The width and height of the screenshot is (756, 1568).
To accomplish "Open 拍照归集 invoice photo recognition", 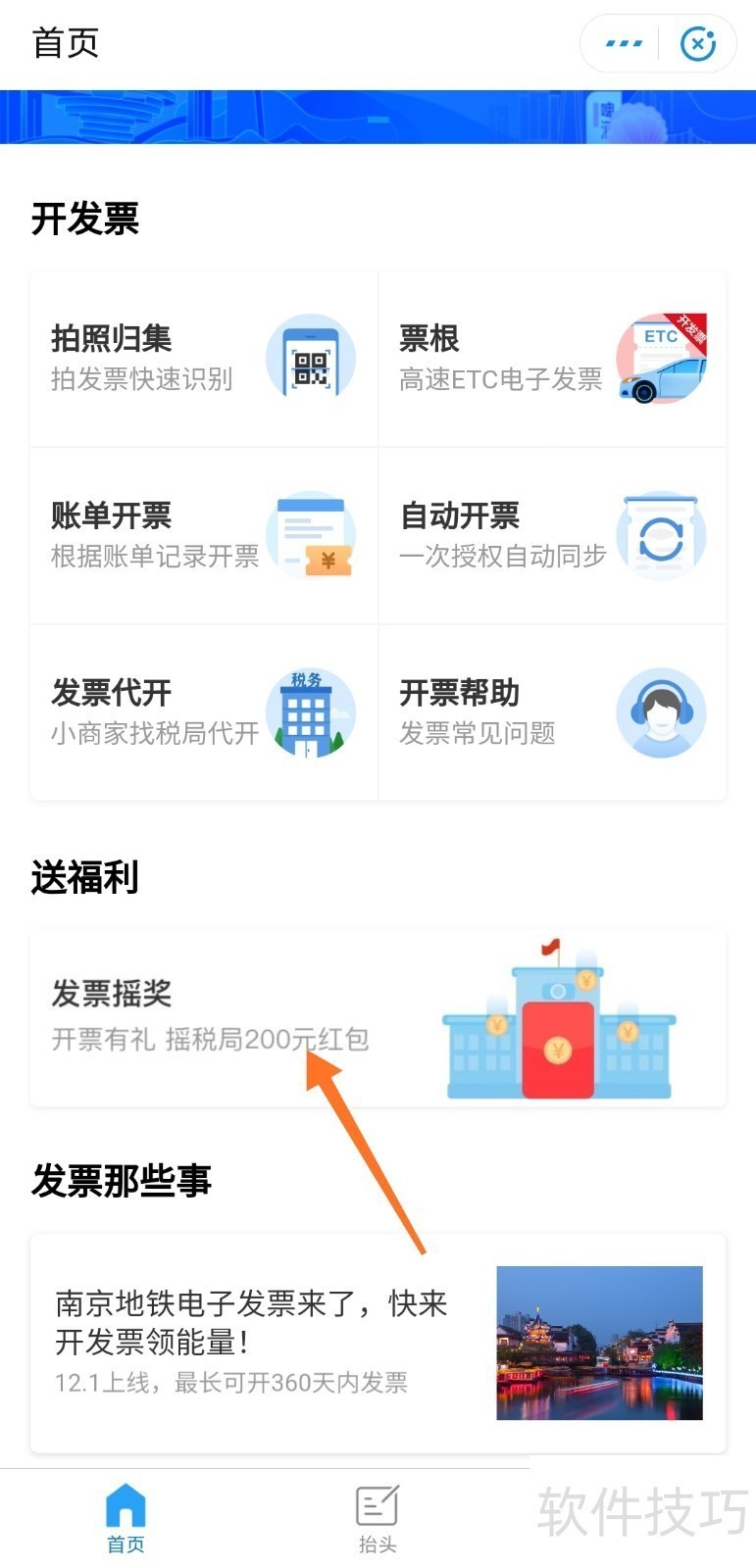I will (x=204, y=359).
